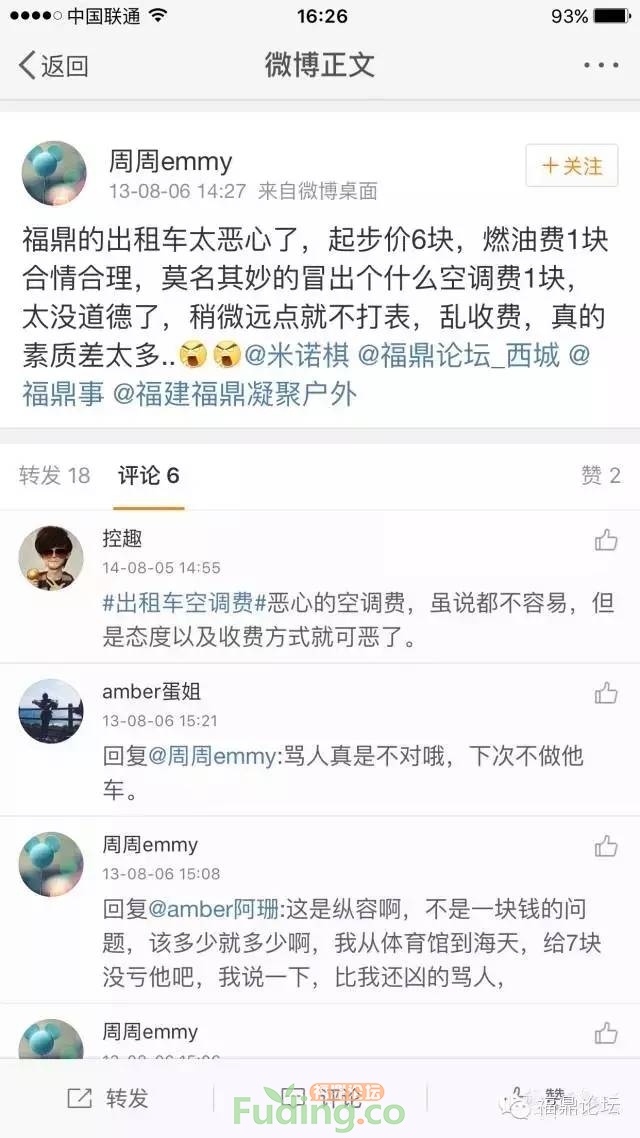Like amber蛋姐's comment

coord(606,693)
